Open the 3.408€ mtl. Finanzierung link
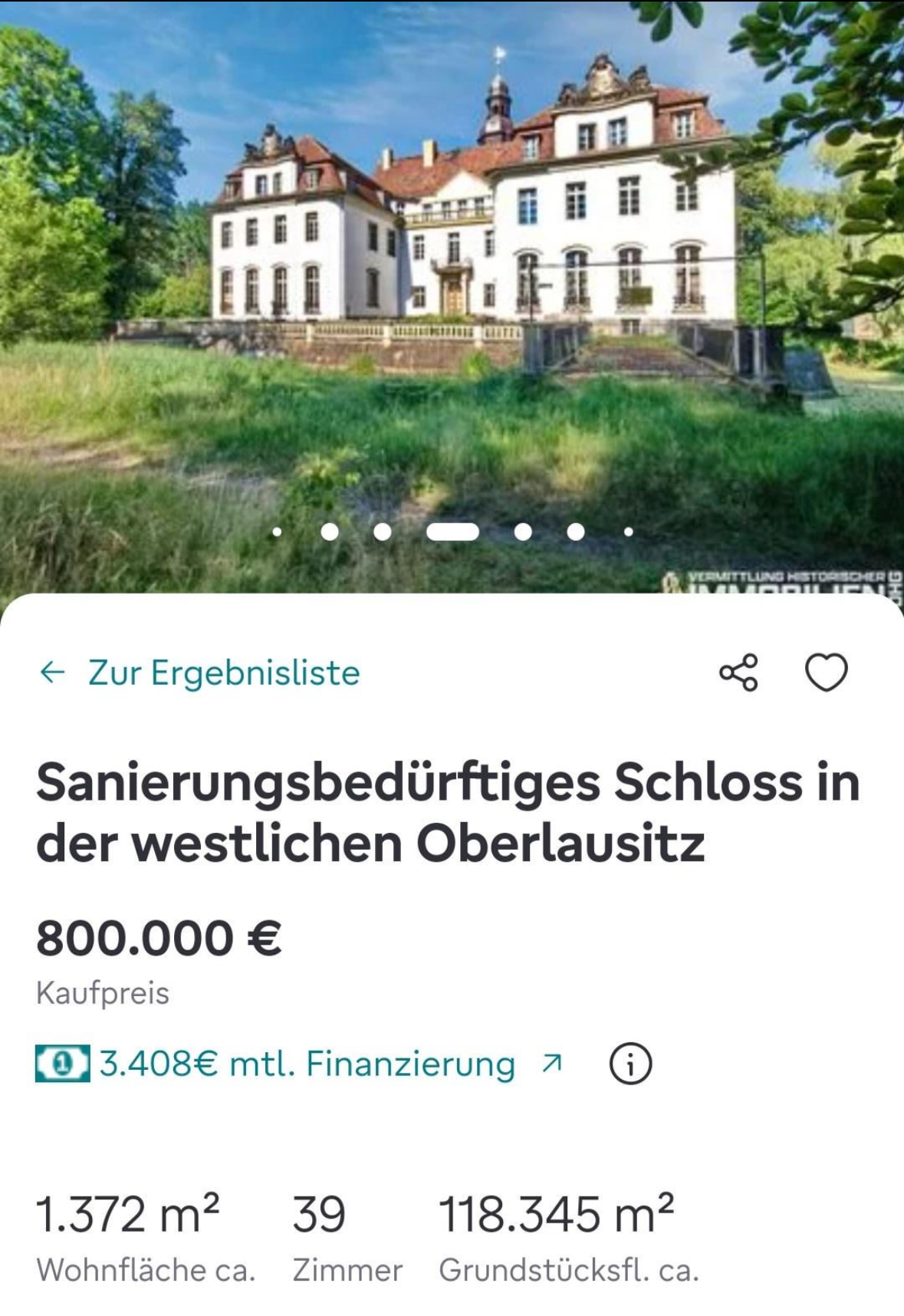The width and height of the screenshot is (904, 1316). coord(307,1064)
